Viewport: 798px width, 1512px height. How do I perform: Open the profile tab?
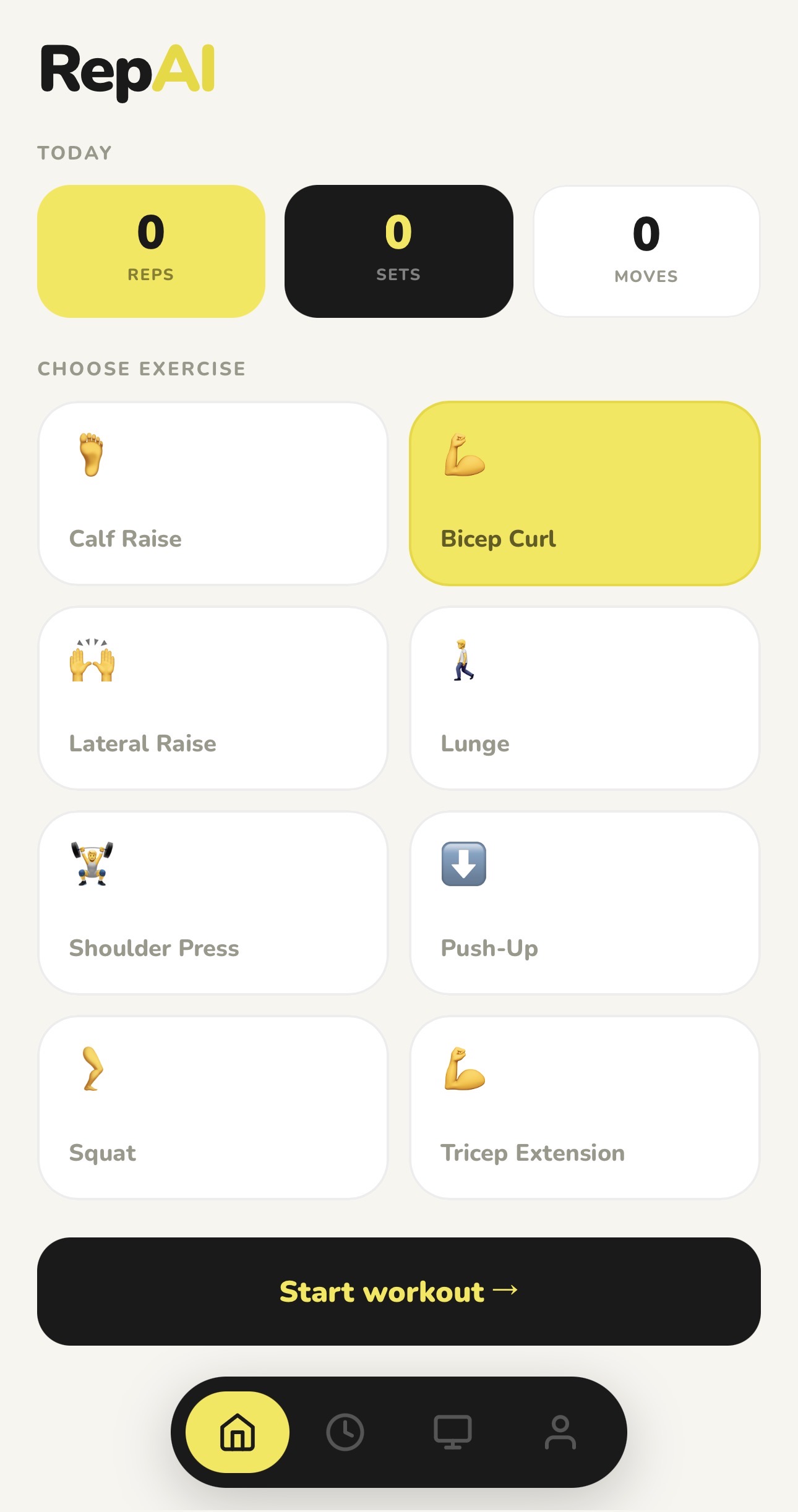(560, 1432)
